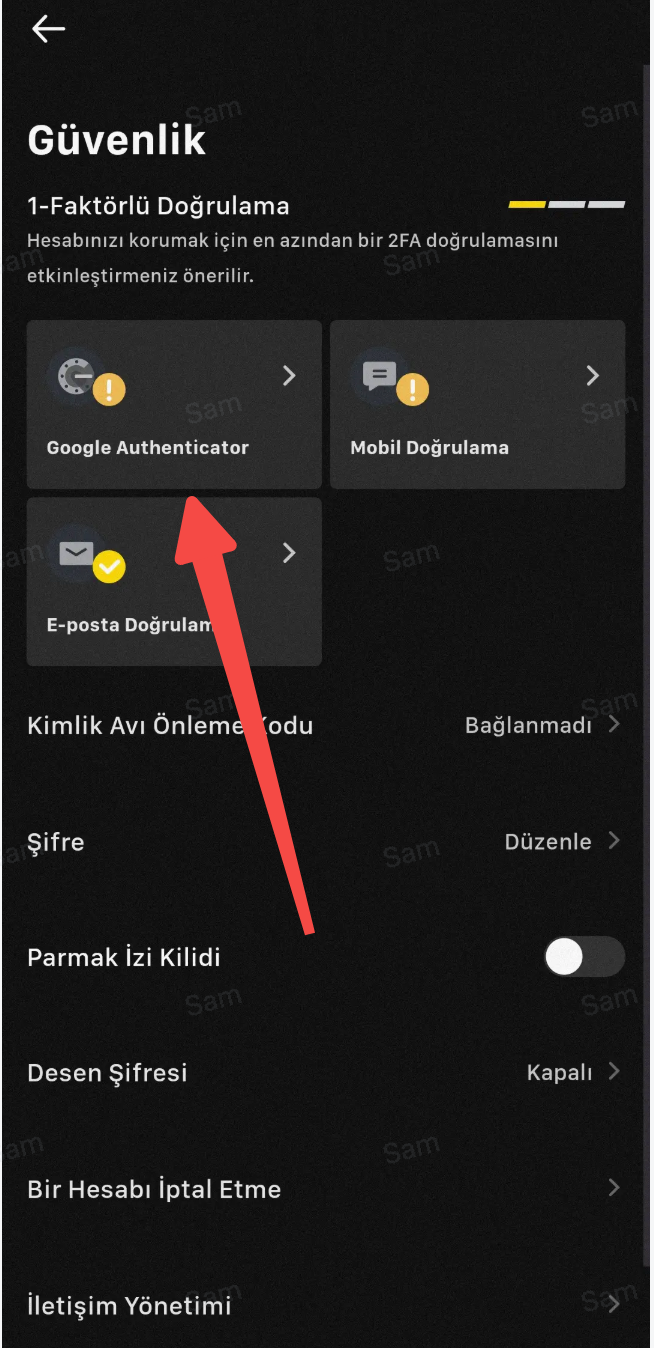Open İletişim Yönetimi row
The height and width of the screenshot is (1348, 654).
(x=325, y=1305)
